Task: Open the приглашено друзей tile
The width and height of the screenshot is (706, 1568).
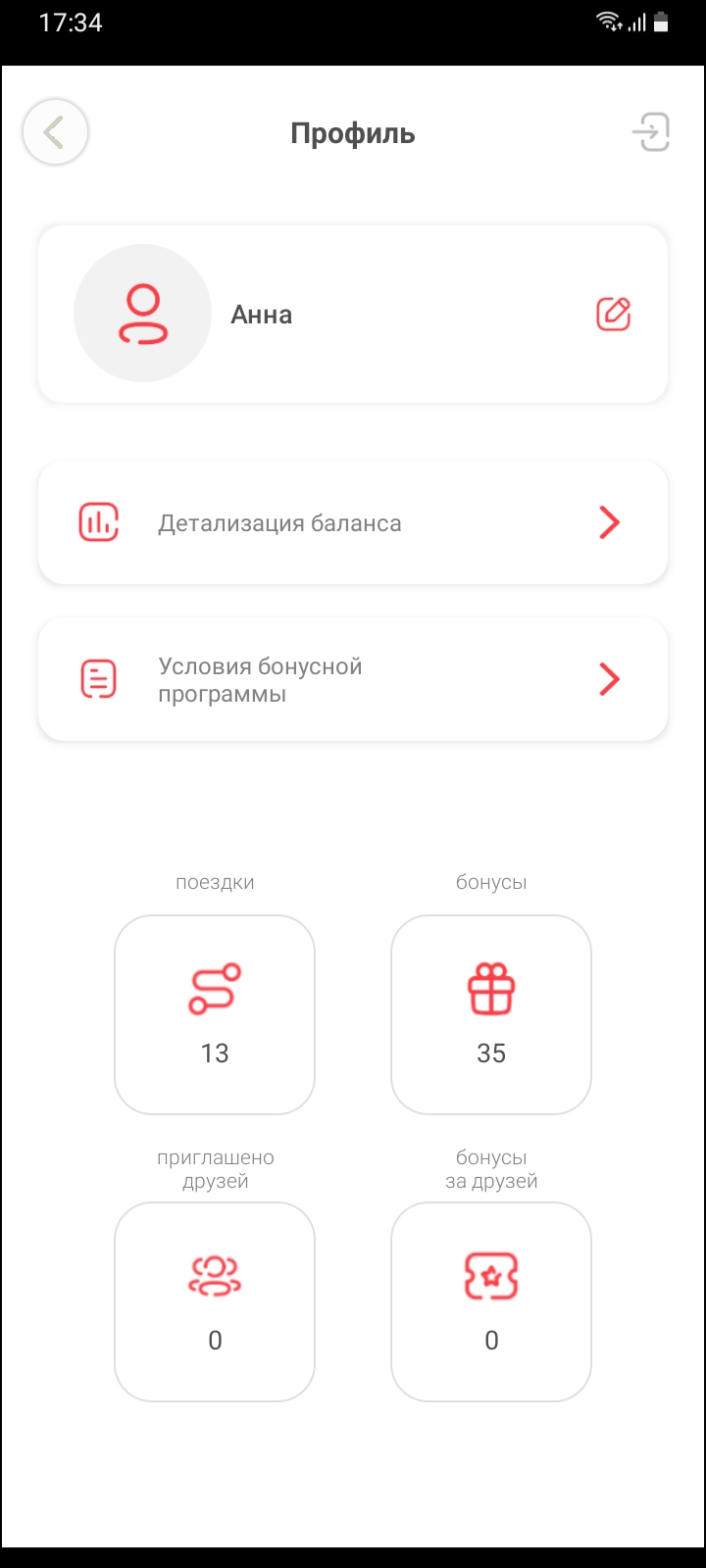Action: (x=215, y=1301)
